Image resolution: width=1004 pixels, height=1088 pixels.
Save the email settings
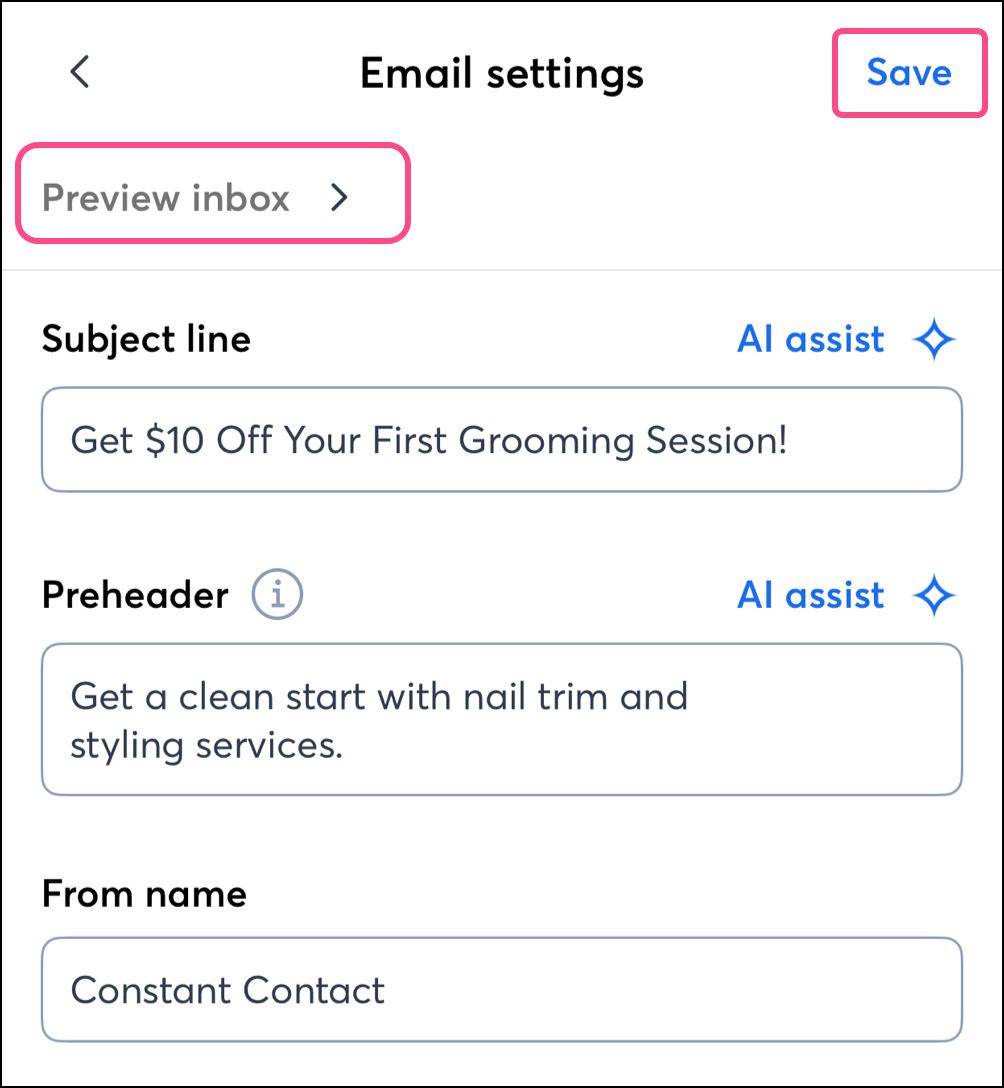pyautogui.click(x=908, y=73)
